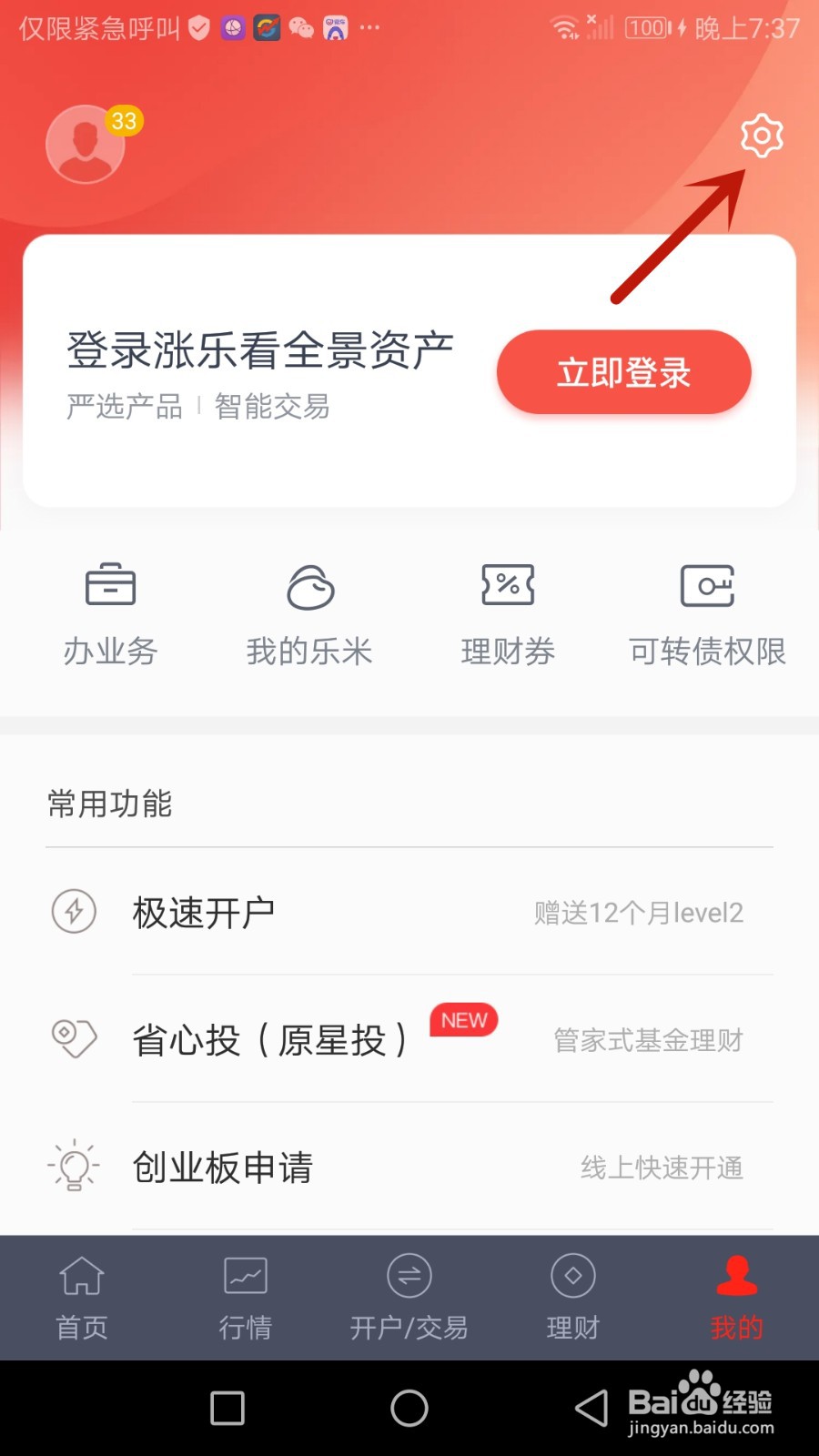Switch to the 开户/交易 tab

[409, 1299]
